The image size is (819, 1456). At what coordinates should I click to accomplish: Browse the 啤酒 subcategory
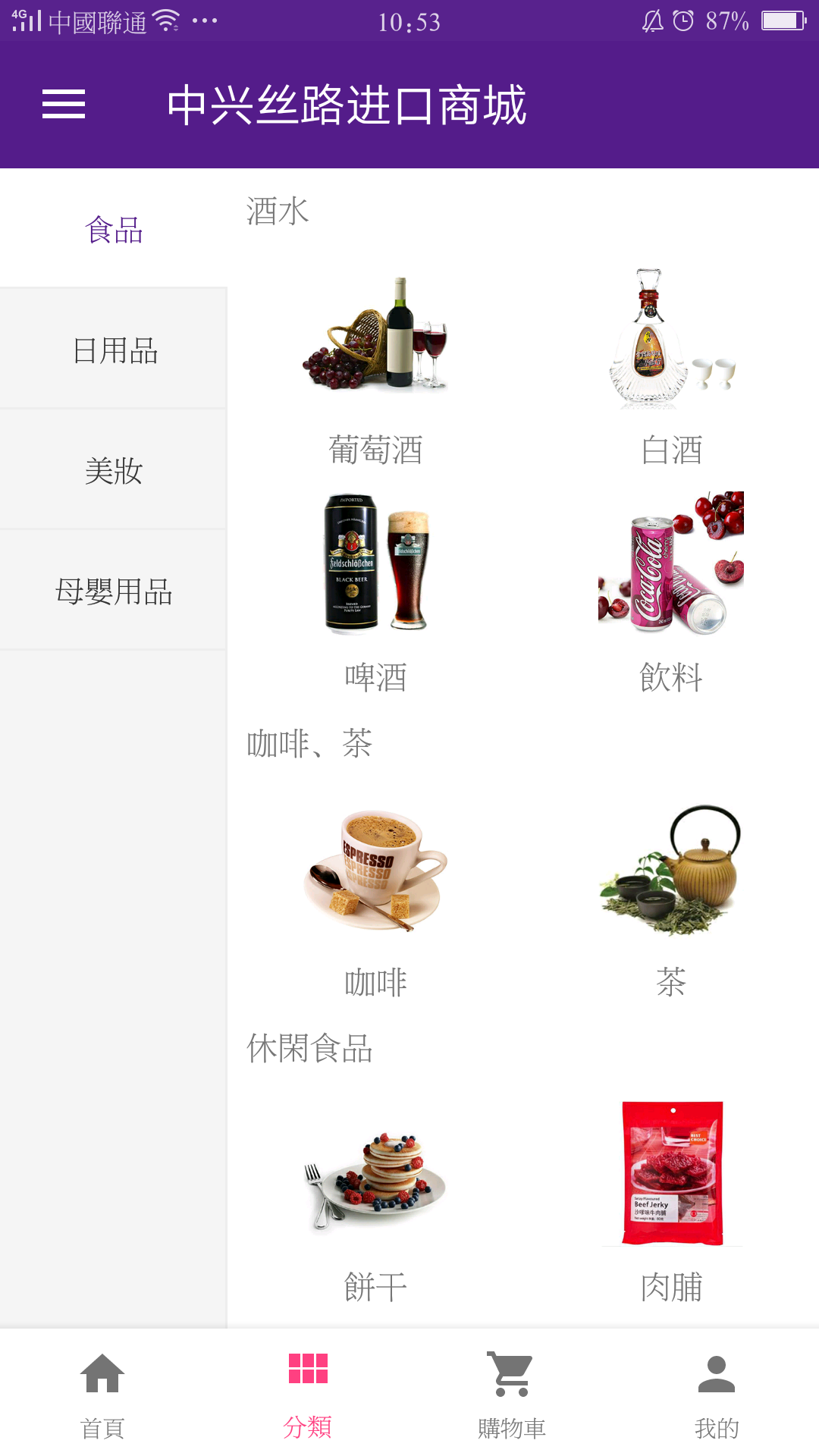click(x=375, y=591)
